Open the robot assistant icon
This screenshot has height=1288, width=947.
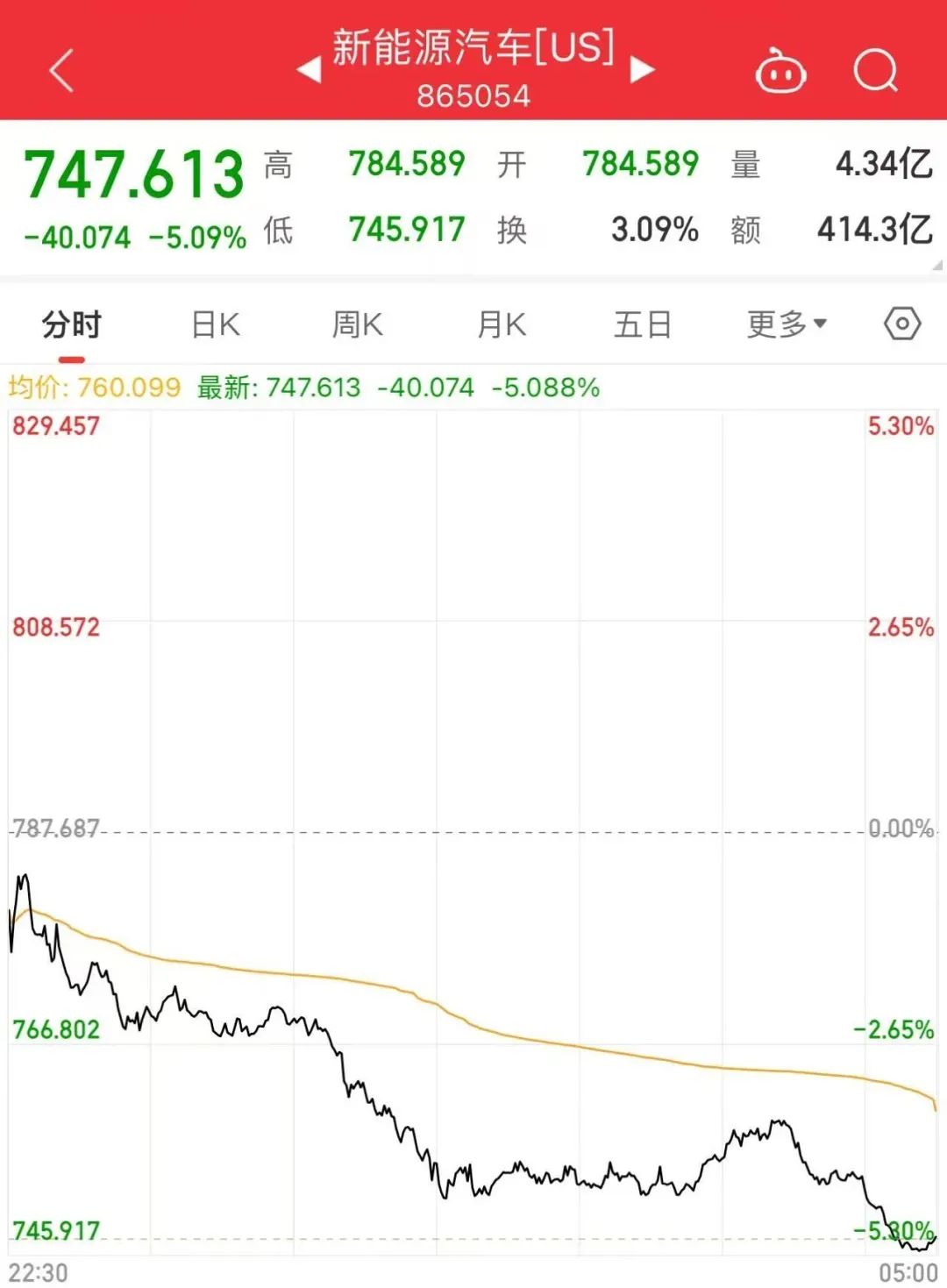780,72
